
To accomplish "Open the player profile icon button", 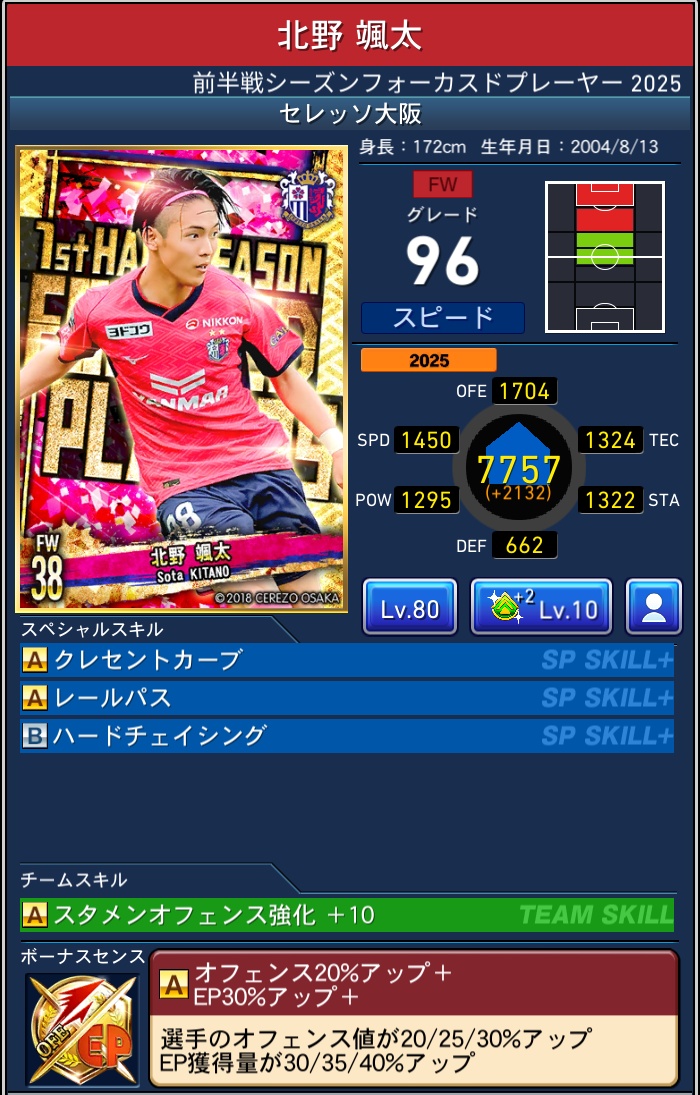I will pyautogui.click(x=654, y=607).
